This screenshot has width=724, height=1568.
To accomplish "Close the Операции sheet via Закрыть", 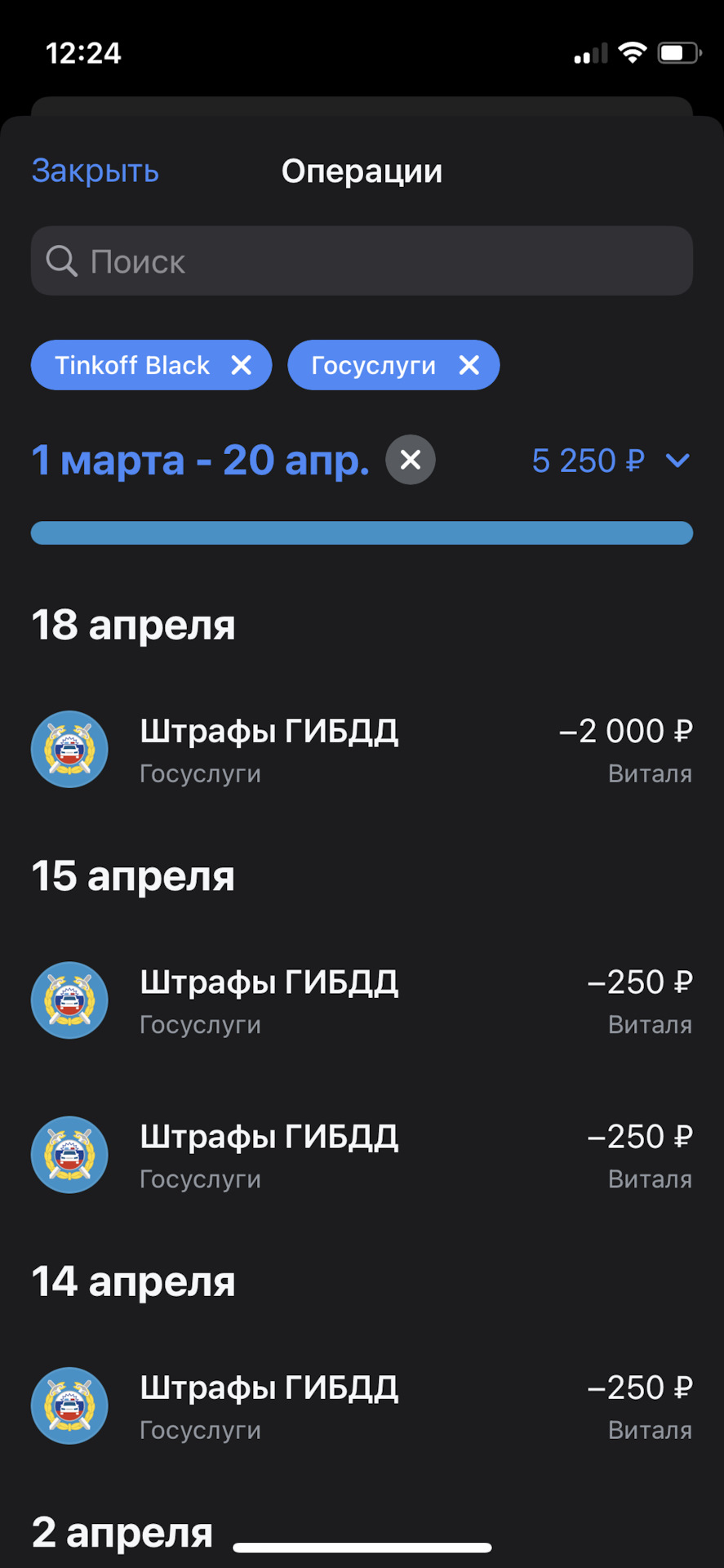I will tap(95, 171).
